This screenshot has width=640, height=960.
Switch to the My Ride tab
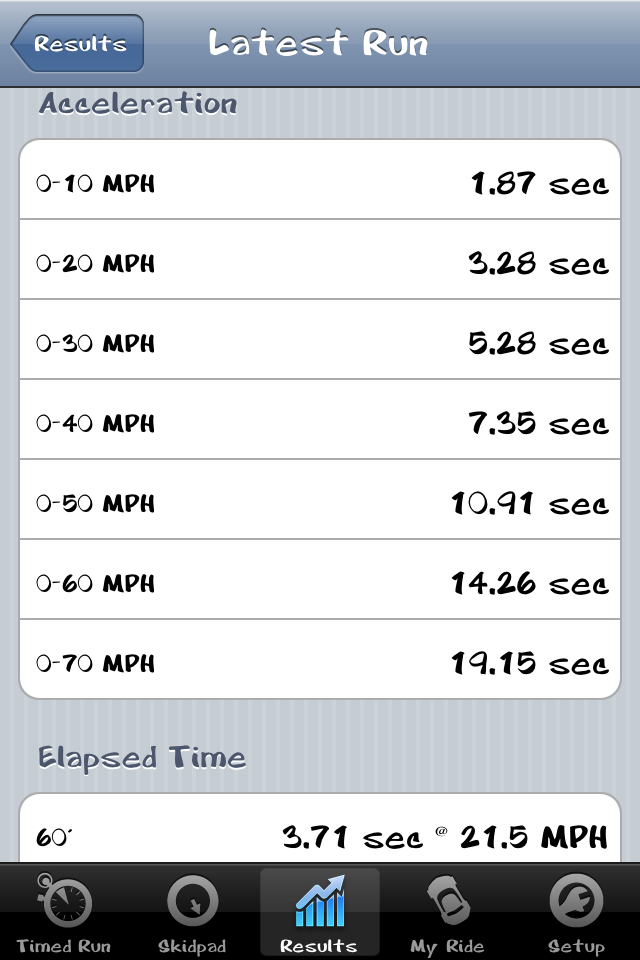[447, 913]
